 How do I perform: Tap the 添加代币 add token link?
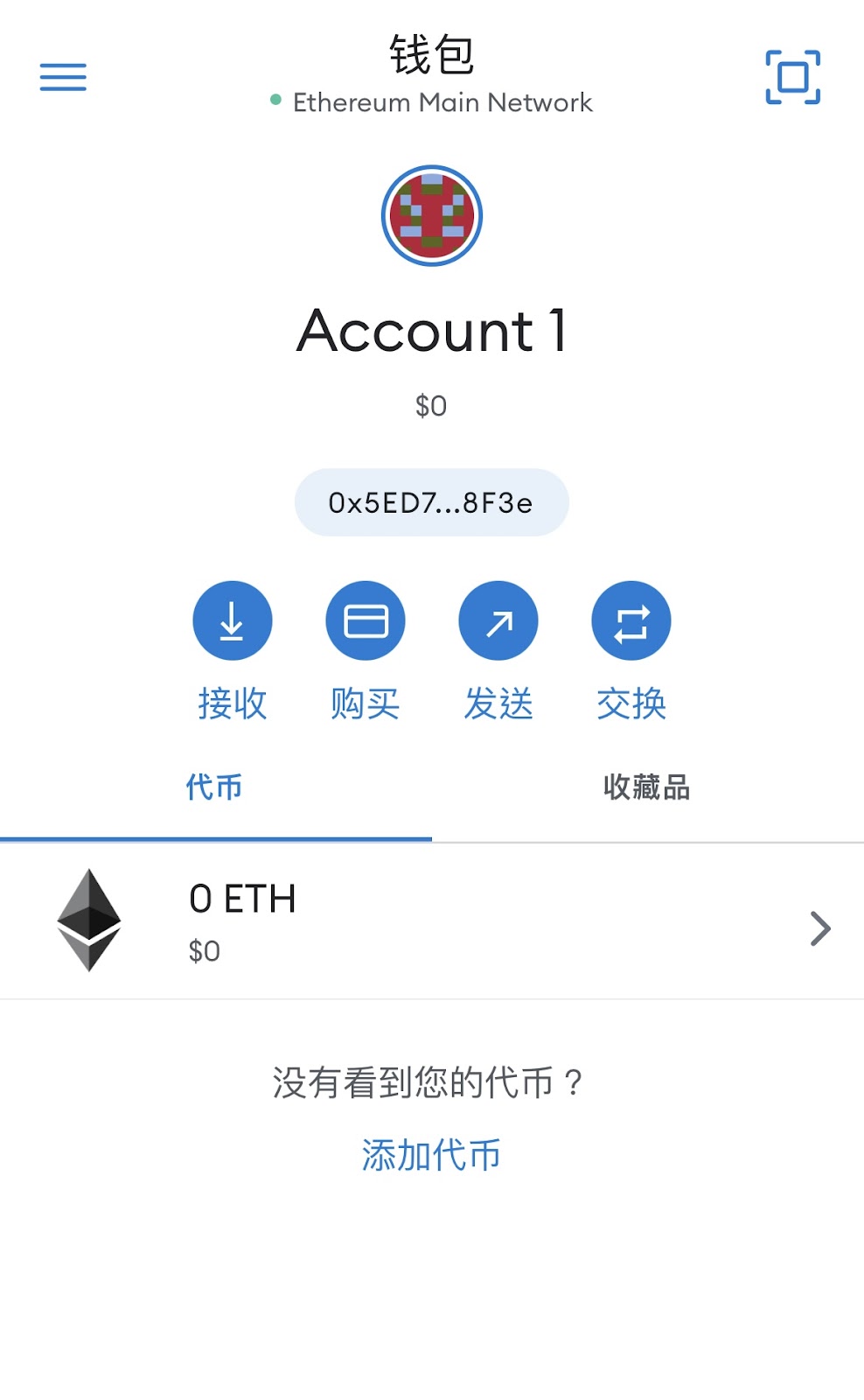(x=431, y=1155)
